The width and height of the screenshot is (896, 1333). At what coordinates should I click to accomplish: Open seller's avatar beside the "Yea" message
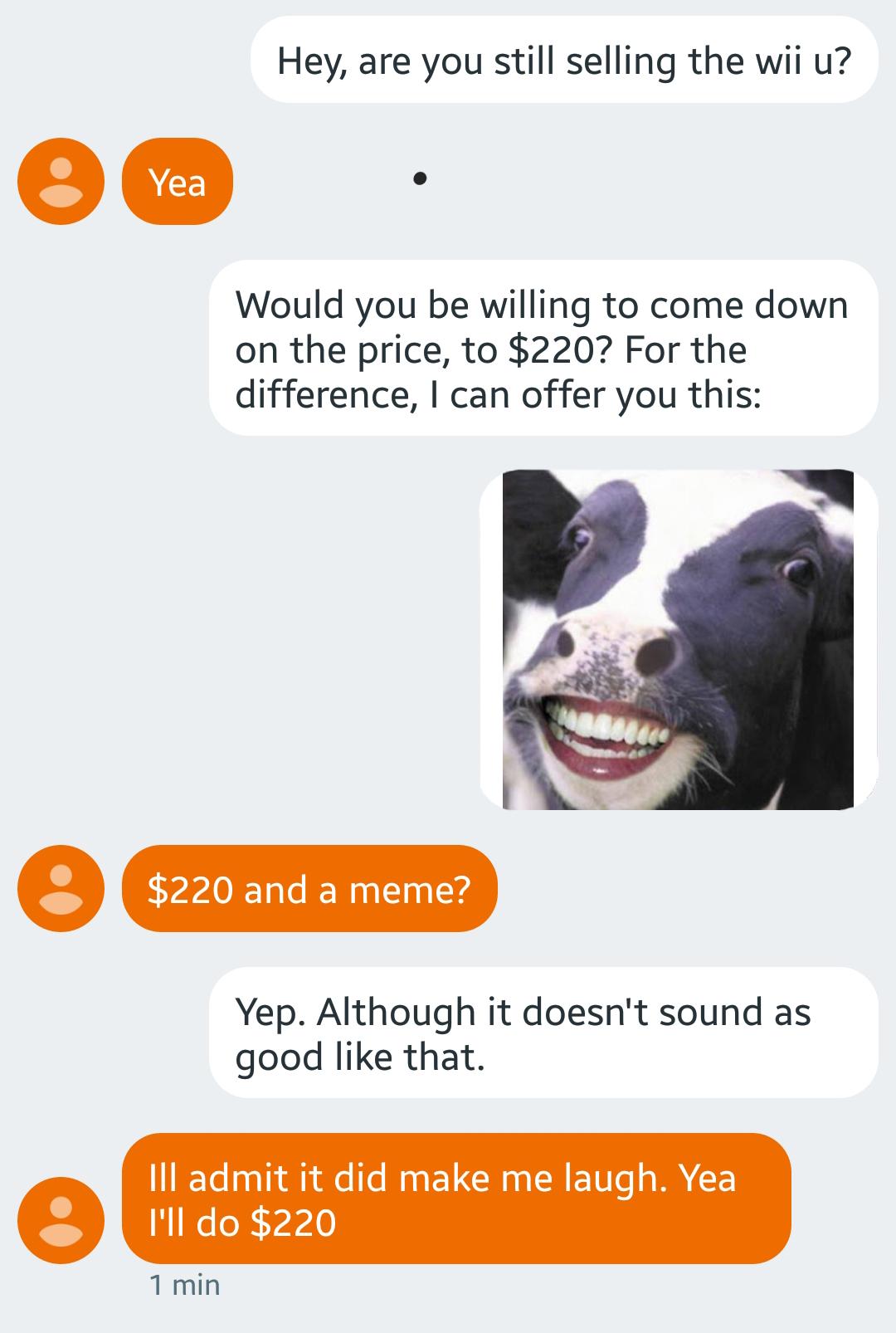61,181
